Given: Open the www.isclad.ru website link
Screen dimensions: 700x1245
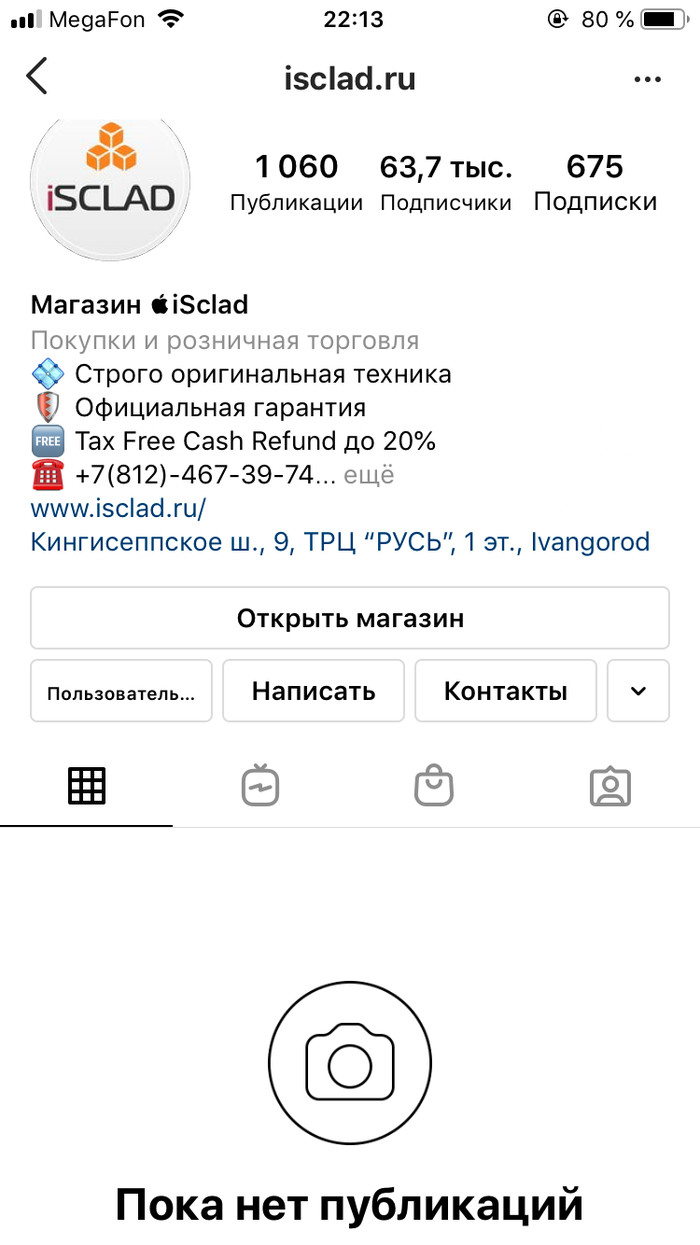Looking at the screenshot, I should coord(118,508).
